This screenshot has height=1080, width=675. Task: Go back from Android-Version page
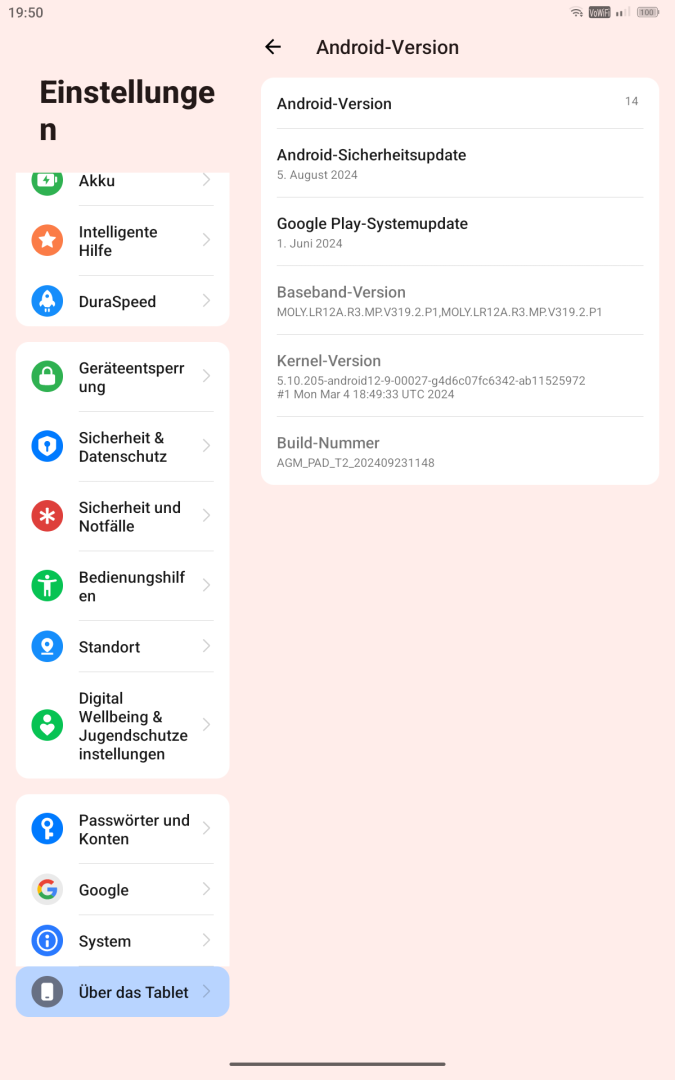coord(273,47)
